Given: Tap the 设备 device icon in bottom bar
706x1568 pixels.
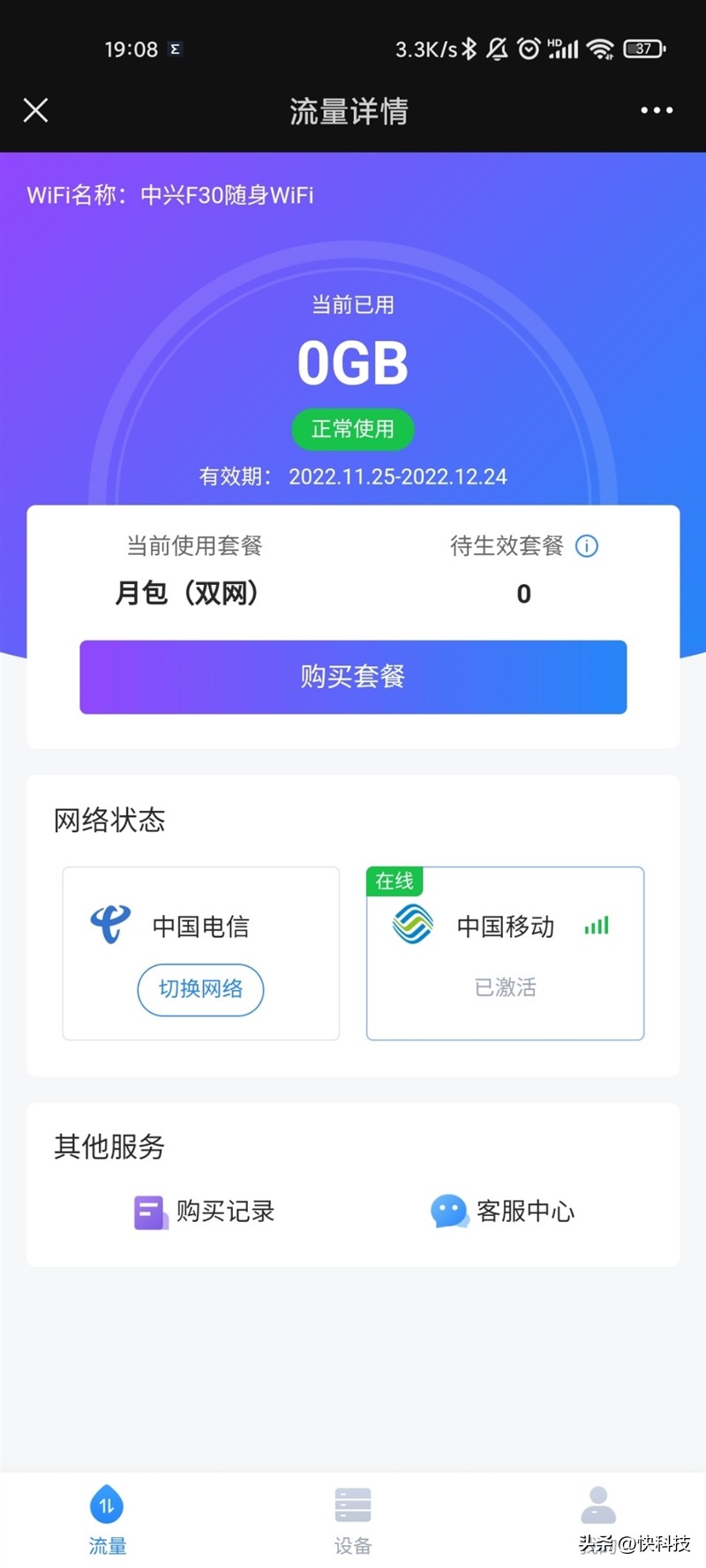Looking at the screenshot, I should [x=352, y=1503].
